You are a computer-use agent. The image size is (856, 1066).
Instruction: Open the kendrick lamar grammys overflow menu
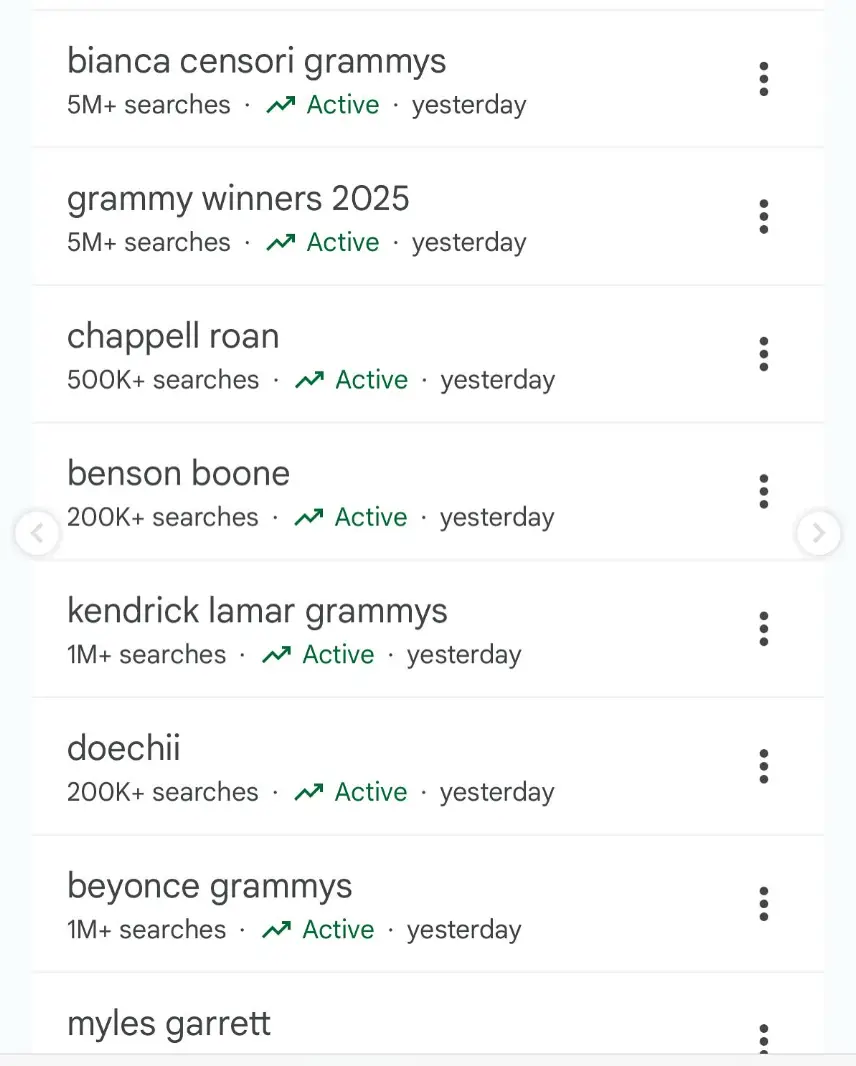(x=763, y=628)
